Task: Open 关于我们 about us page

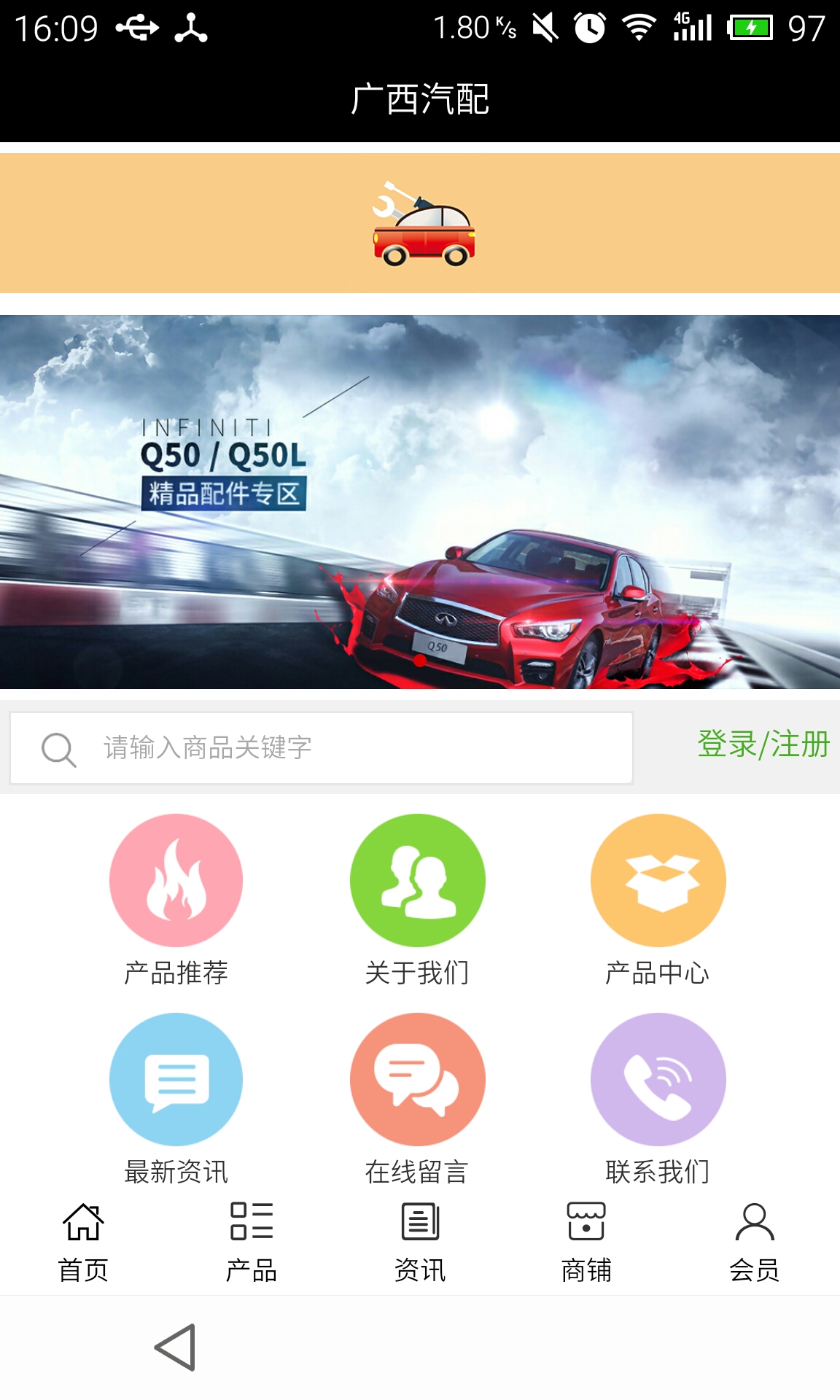Action: [417, 881]
